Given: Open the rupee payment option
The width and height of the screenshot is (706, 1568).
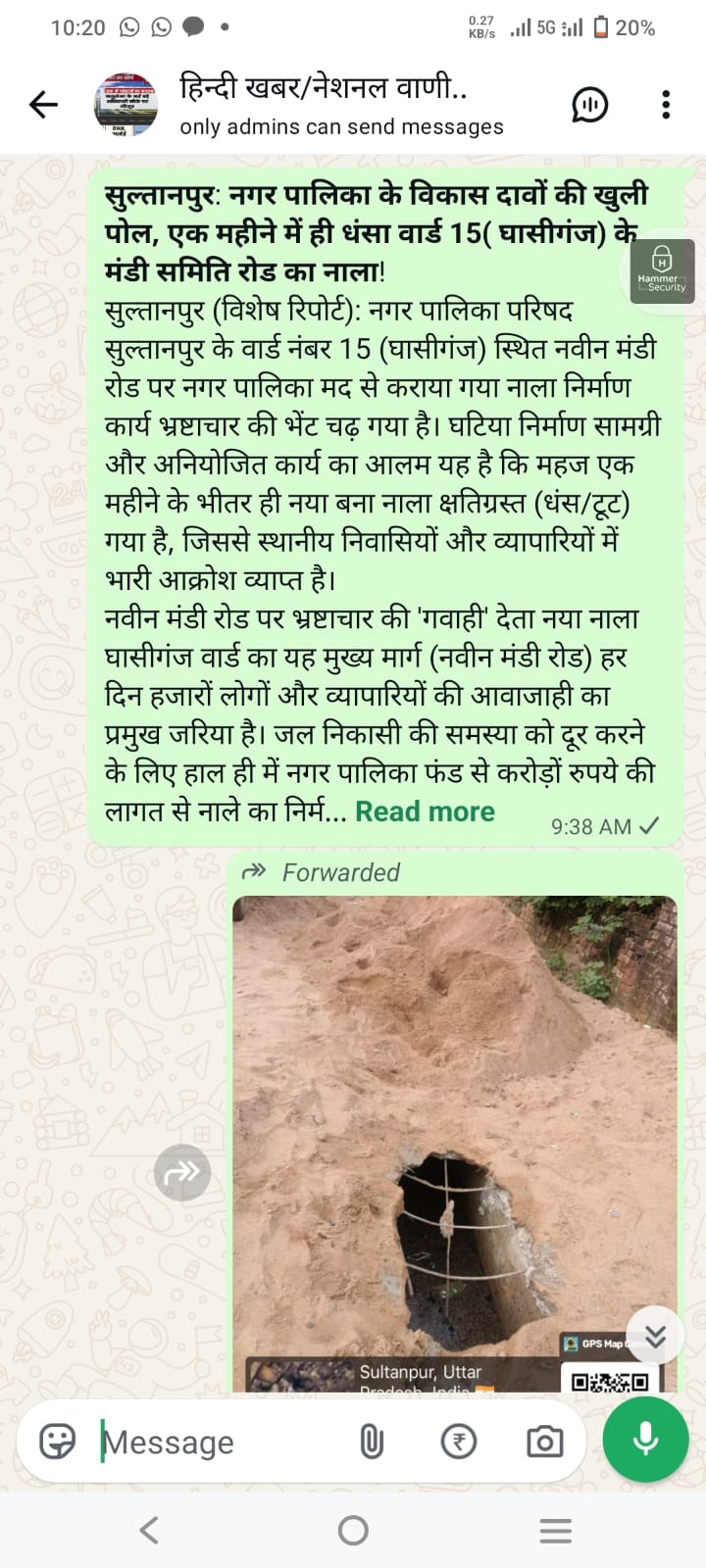Looking at the screenshot, I should (x=458, y=1442).
